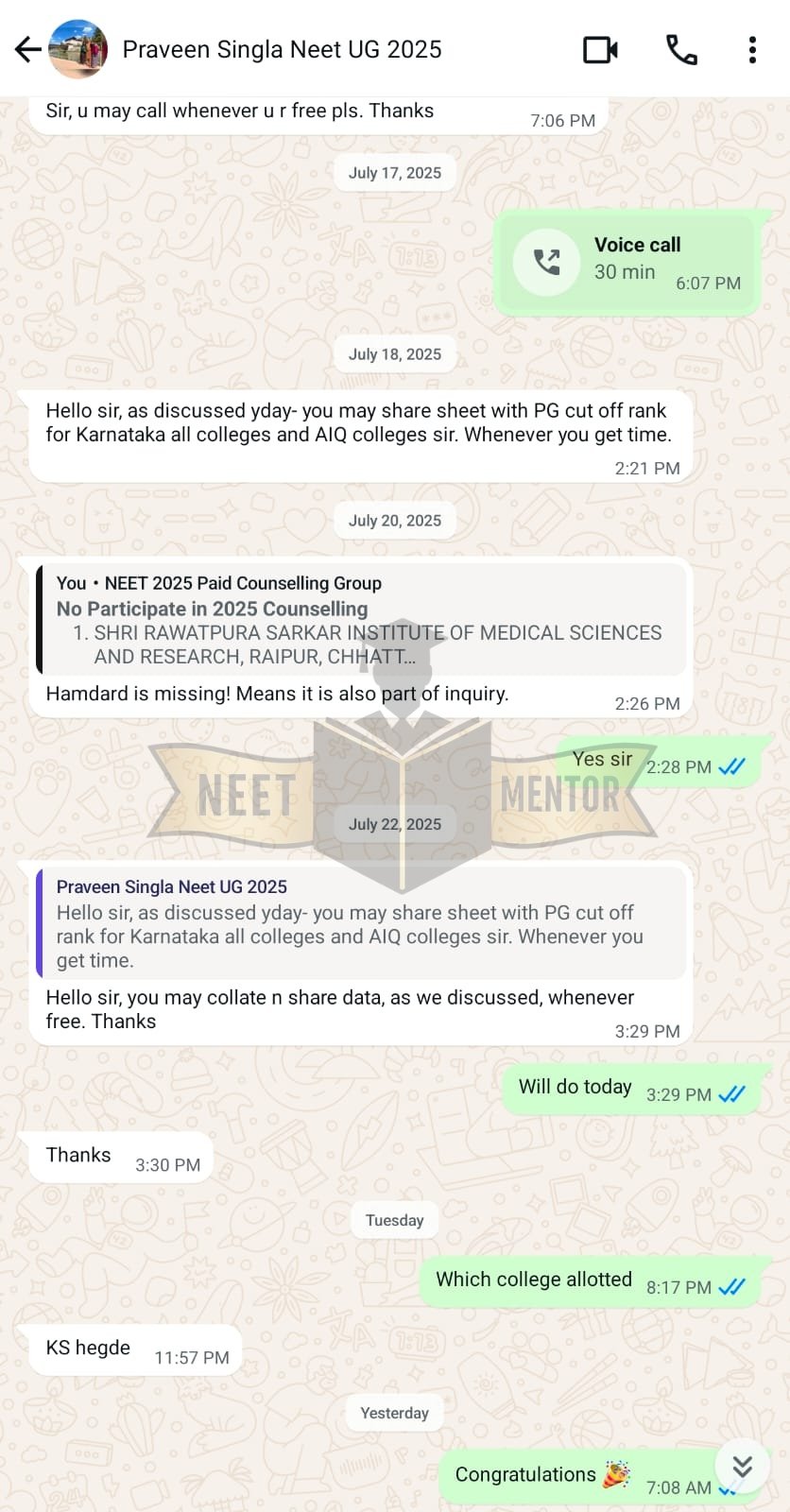This screenshot has height=1512, width=790.
Task: View the contact's profile photo
Action: (78, 49)
